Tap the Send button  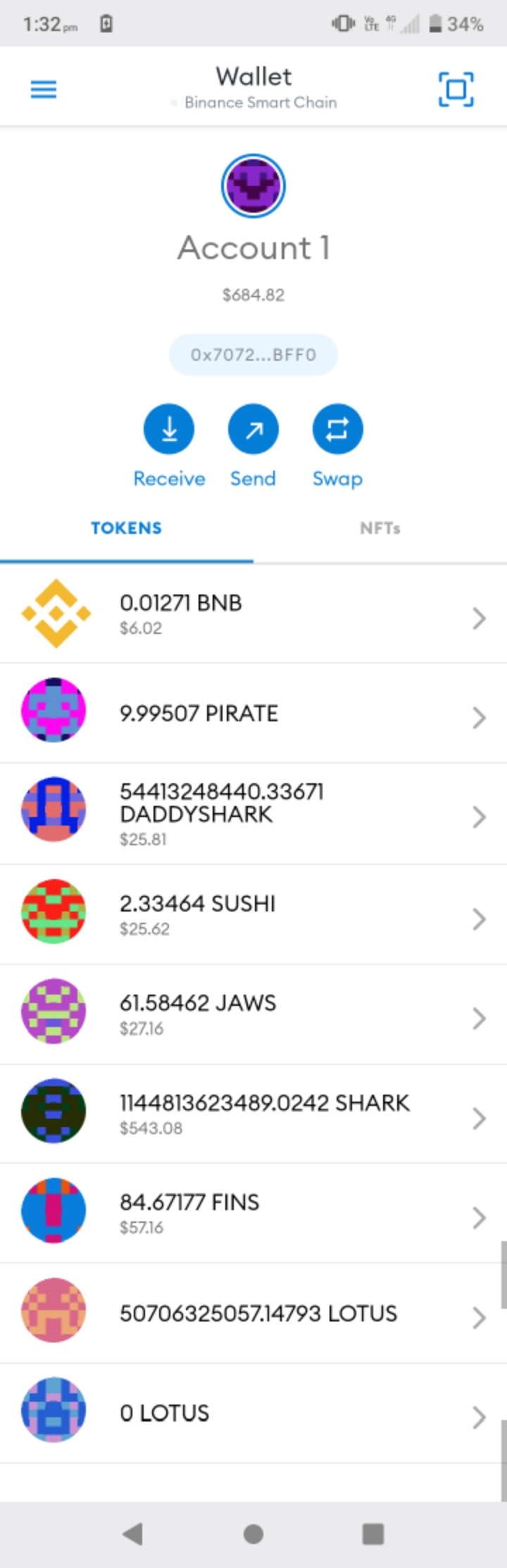254,429
